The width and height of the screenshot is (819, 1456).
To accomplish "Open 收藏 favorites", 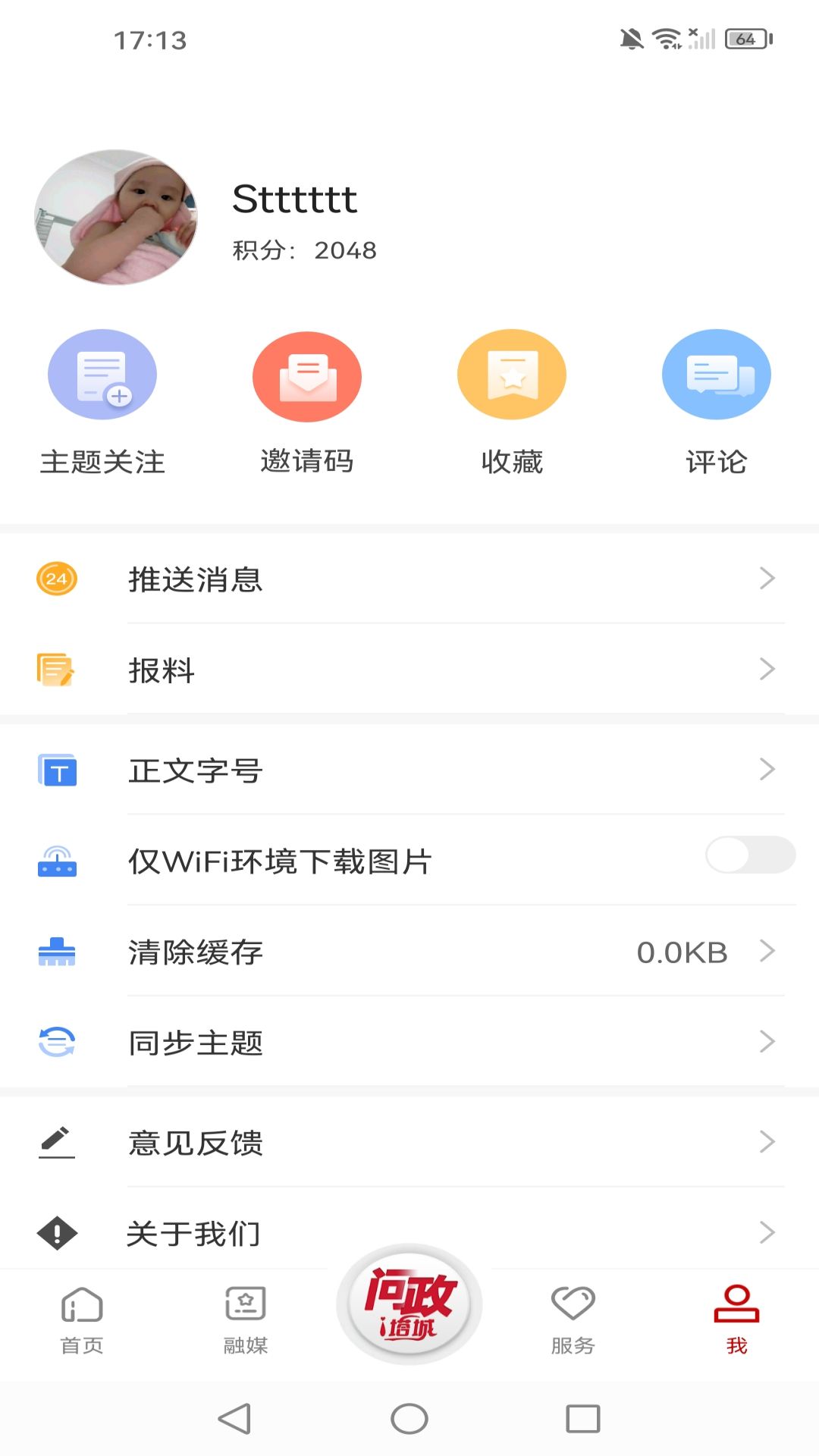I will [512, 402].
